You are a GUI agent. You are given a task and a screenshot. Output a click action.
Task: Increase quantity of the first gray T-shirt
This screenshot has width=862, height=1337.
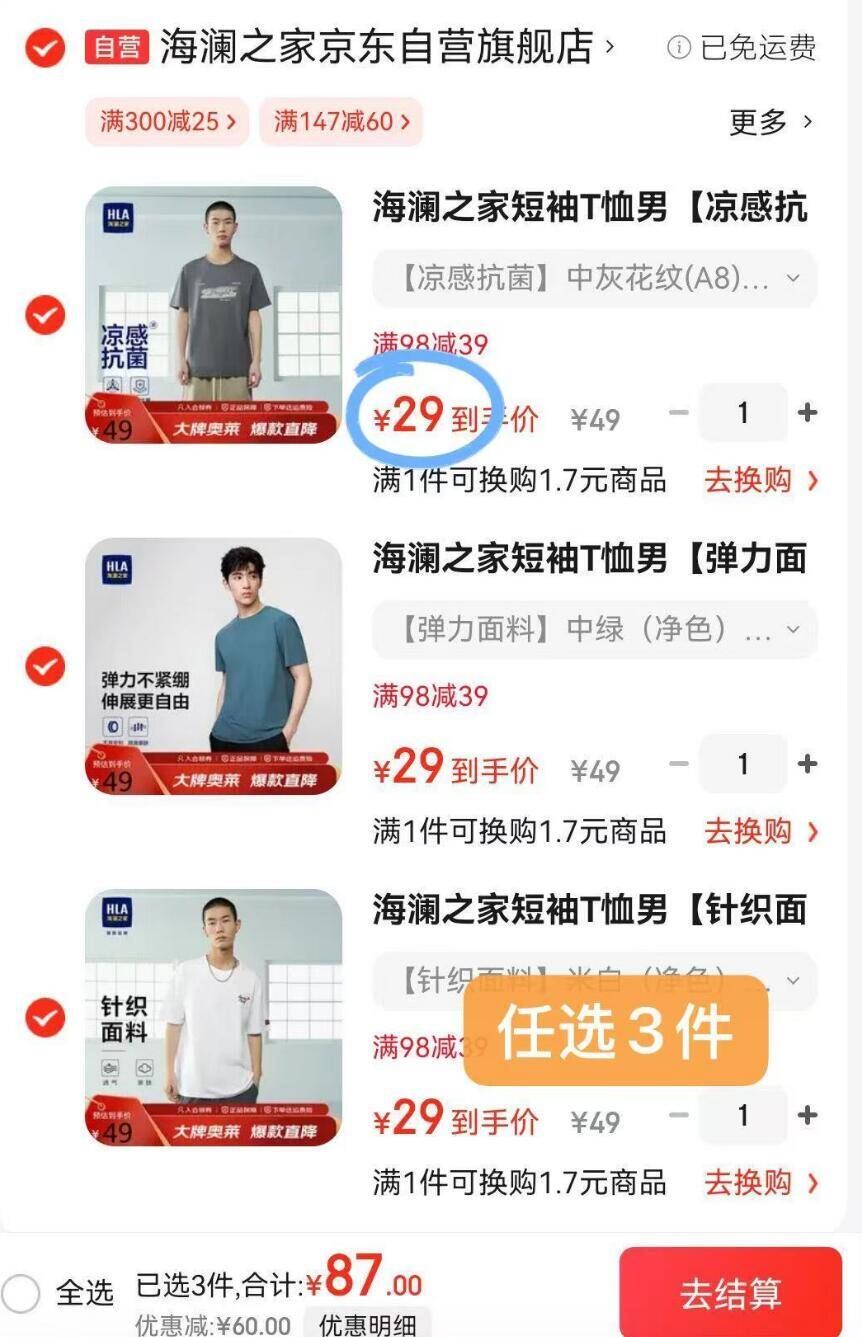click(x=808, y=413)
